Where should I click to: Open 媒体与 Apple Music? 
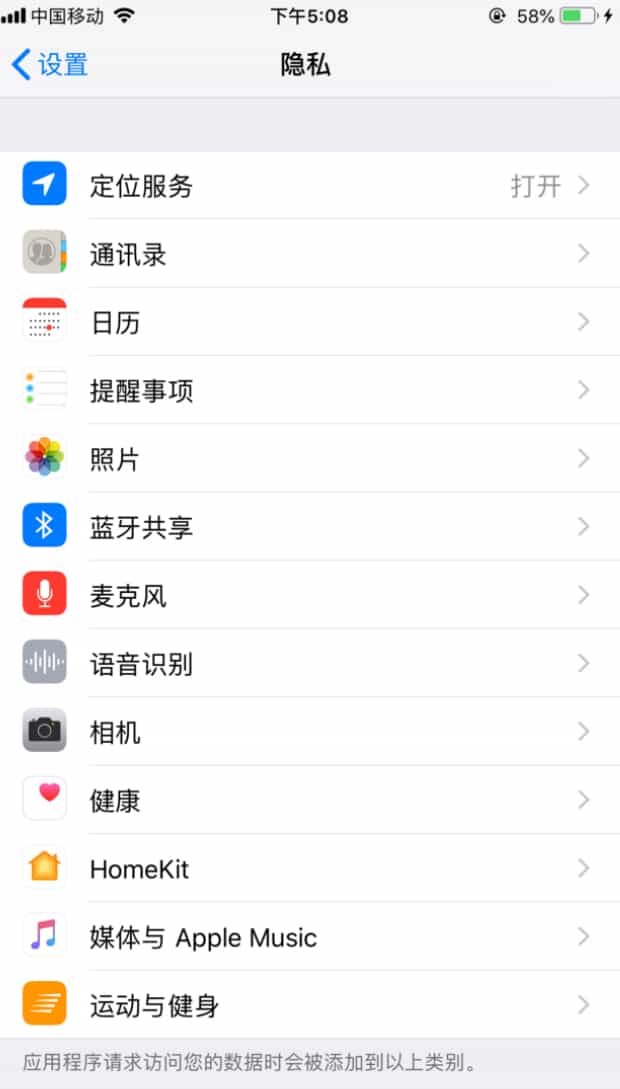(310, 936)
